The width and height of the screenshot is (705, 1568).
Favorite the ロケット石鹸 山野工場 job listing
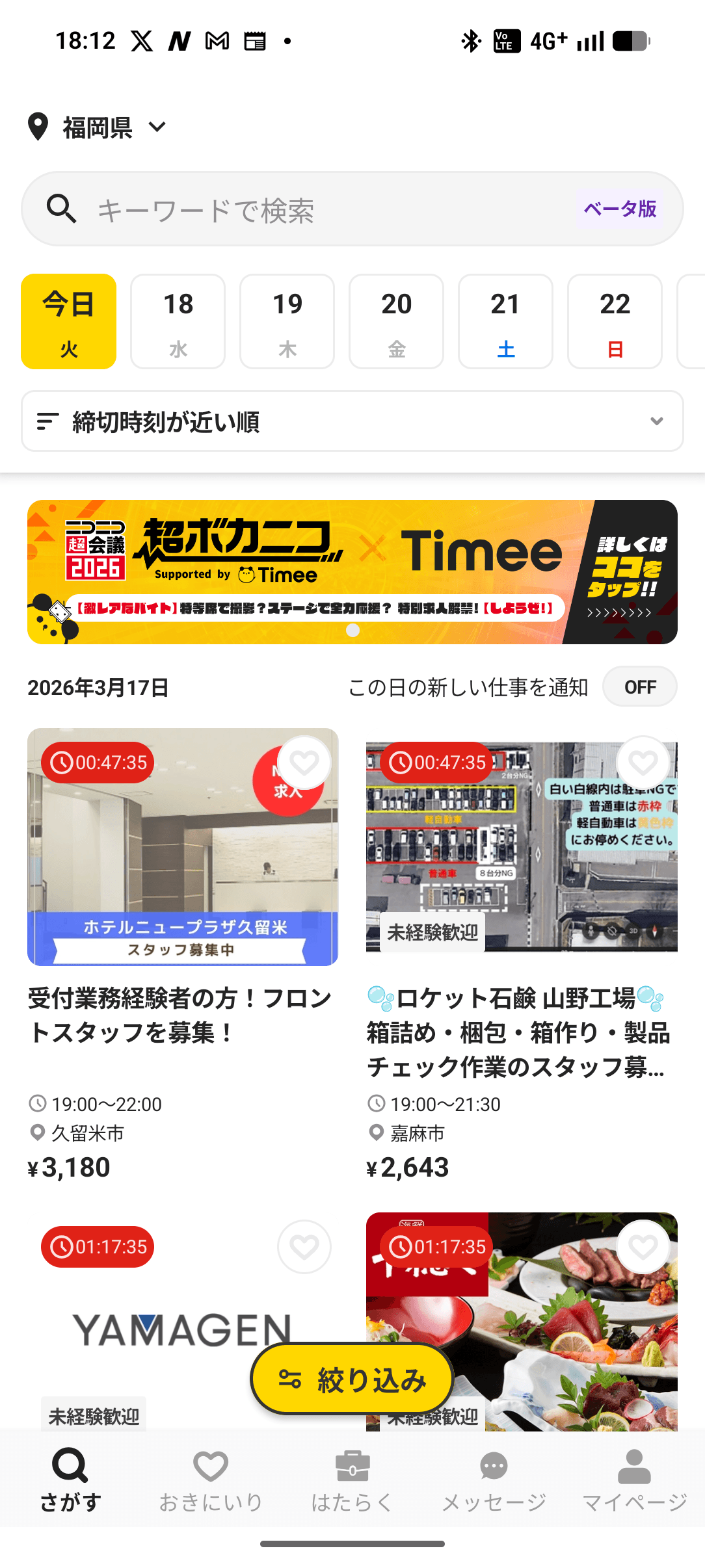(643, 762)
